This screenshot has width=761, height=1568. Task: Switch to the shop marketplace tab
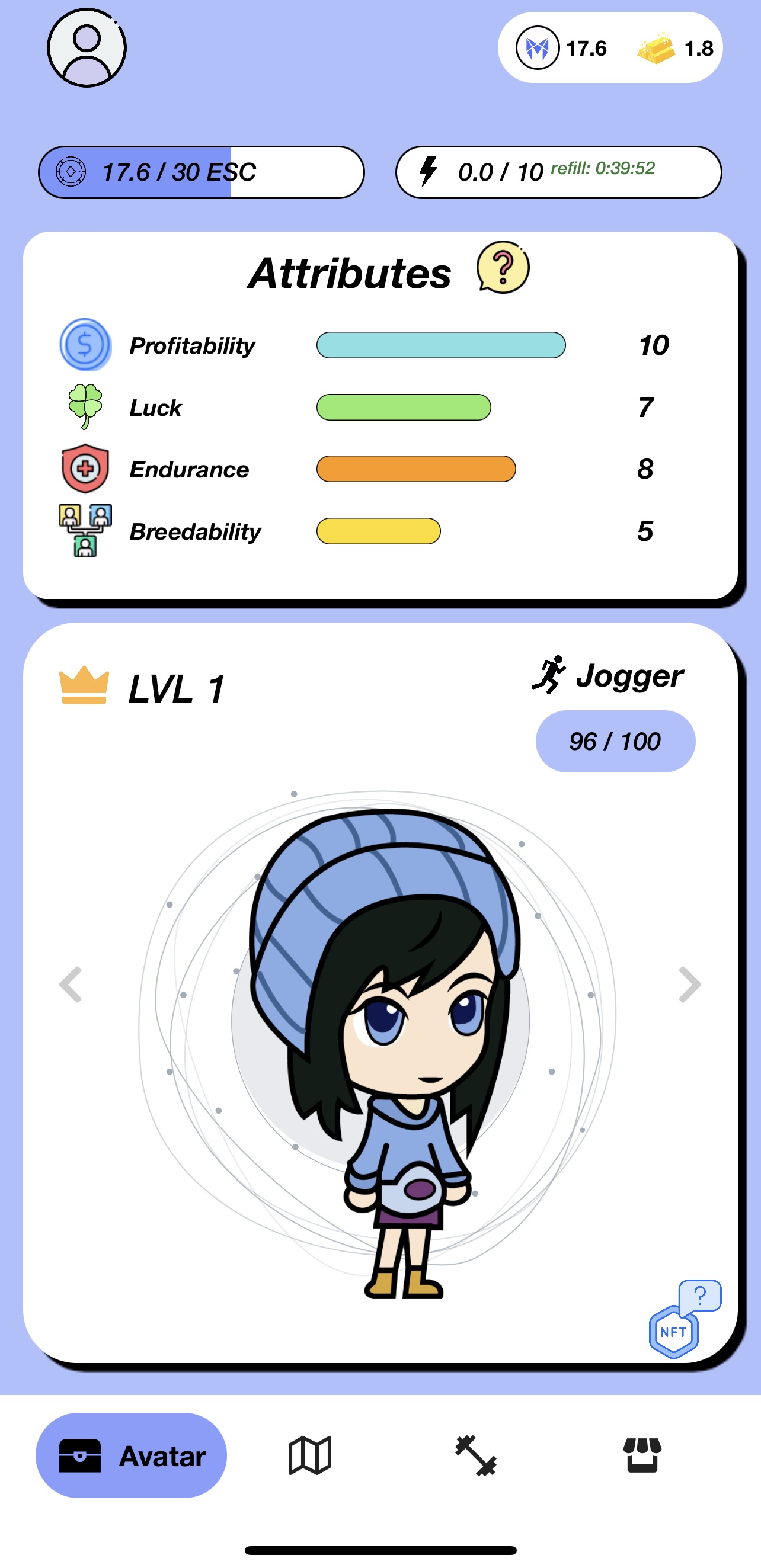642,1455
